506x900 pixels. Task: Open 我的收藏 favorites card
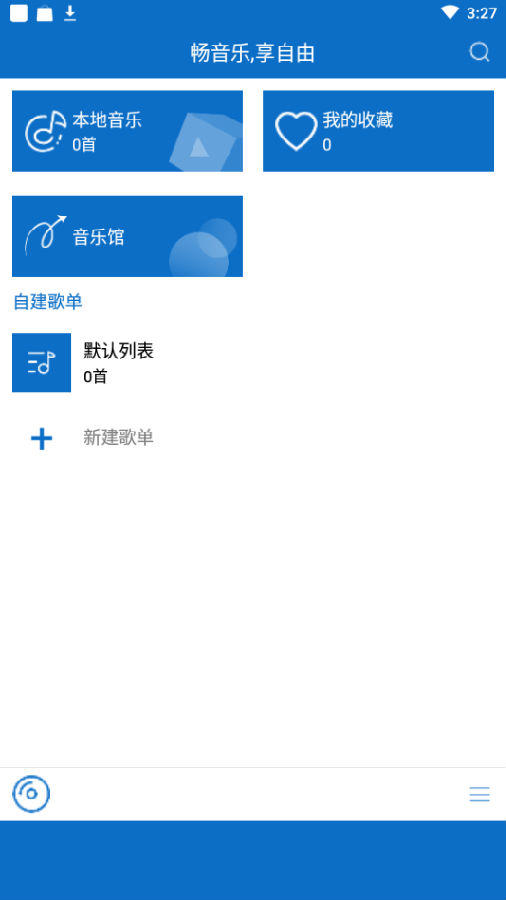point(378,131)
